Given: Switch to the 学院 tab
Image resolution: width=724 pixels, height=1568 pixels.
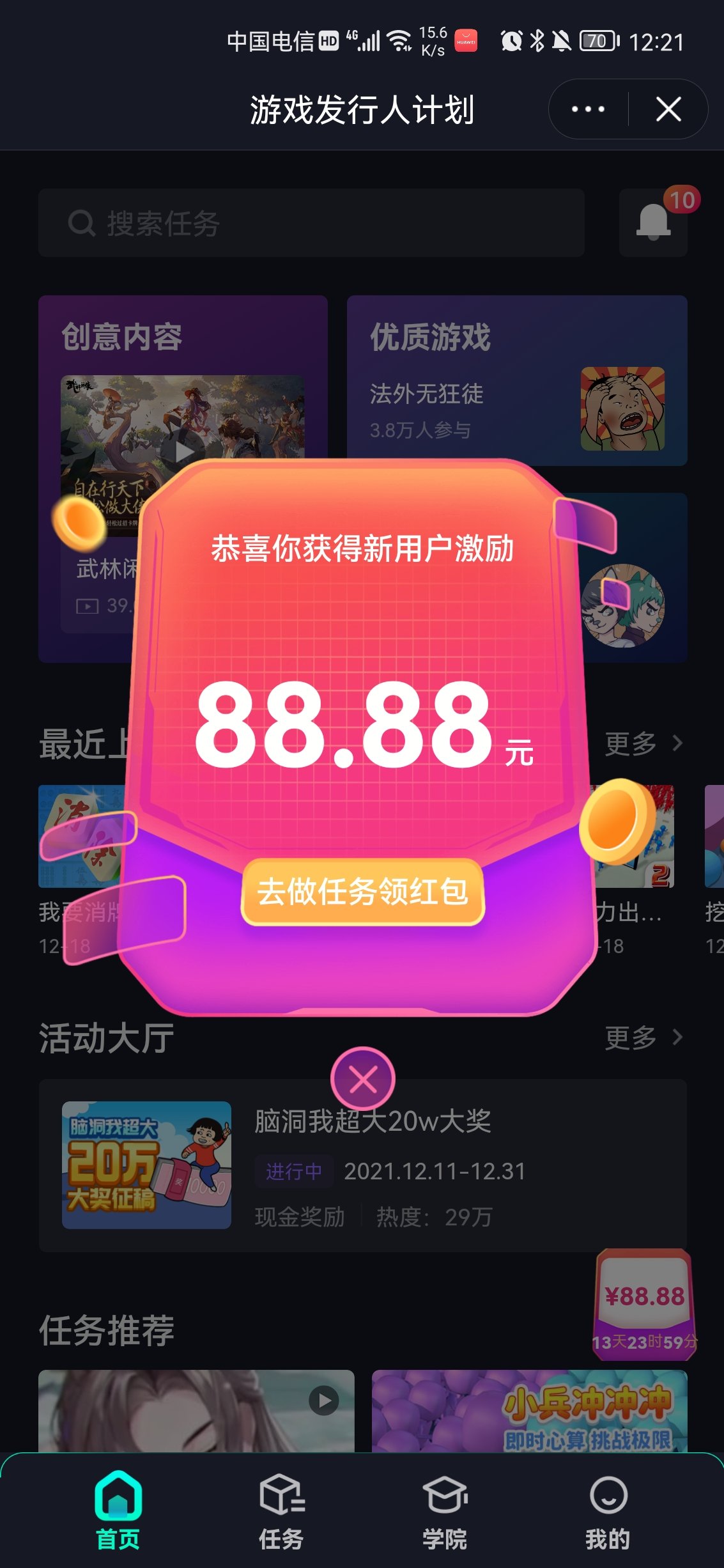Looking at the screenshot, I should 445,1512.
